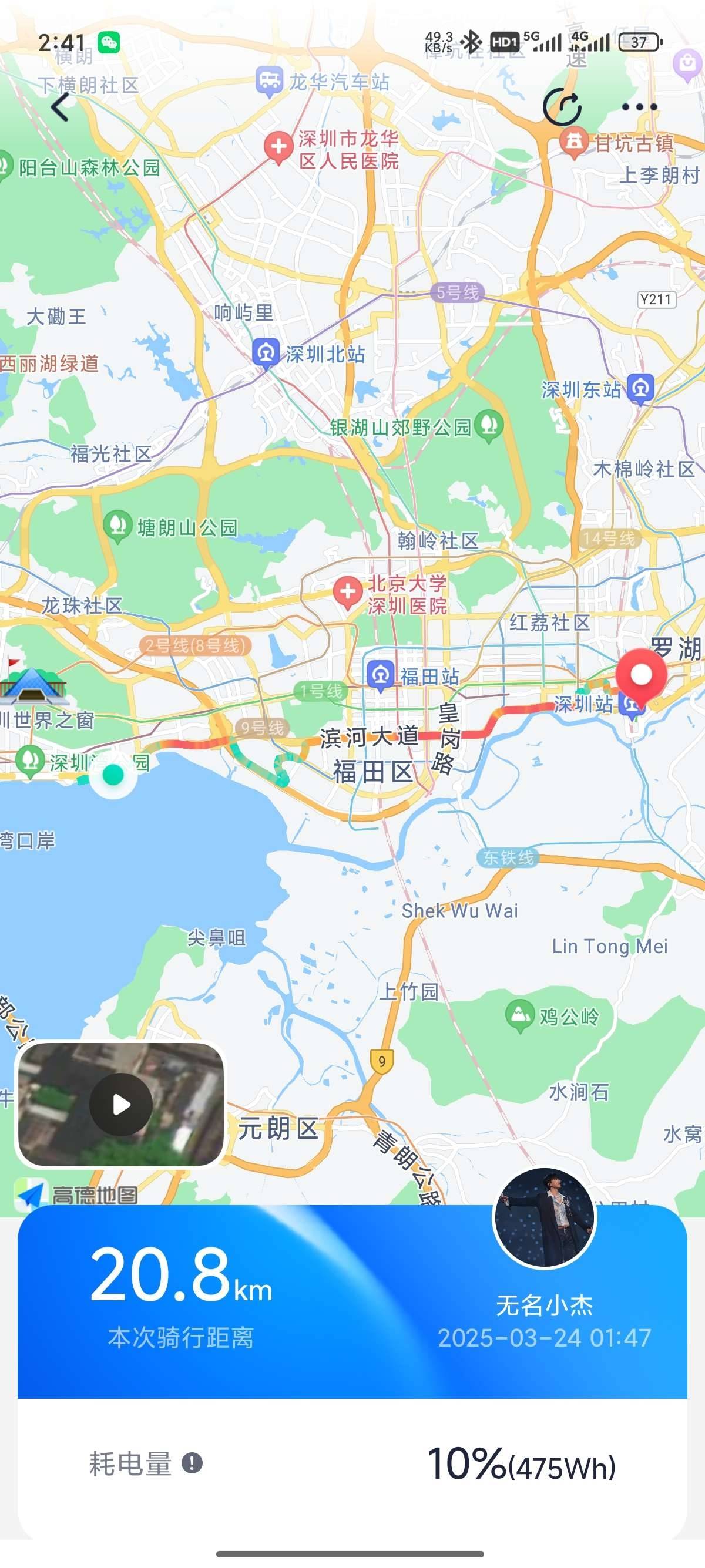
Task: Go back using the top-left arrow
Action: coord(61,107)
